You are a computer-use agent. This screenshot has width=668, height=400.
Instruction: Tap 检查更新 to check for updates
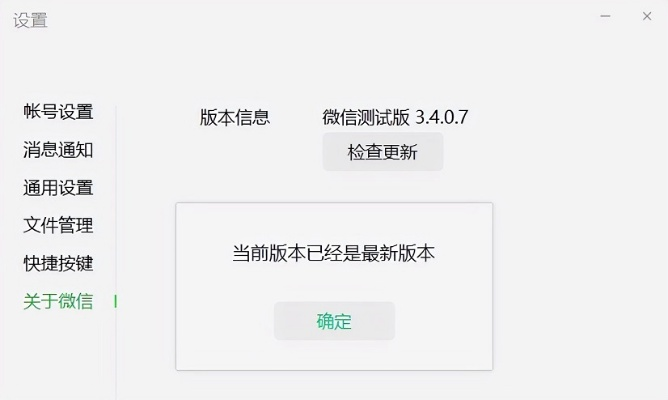[x=382, y=153]
